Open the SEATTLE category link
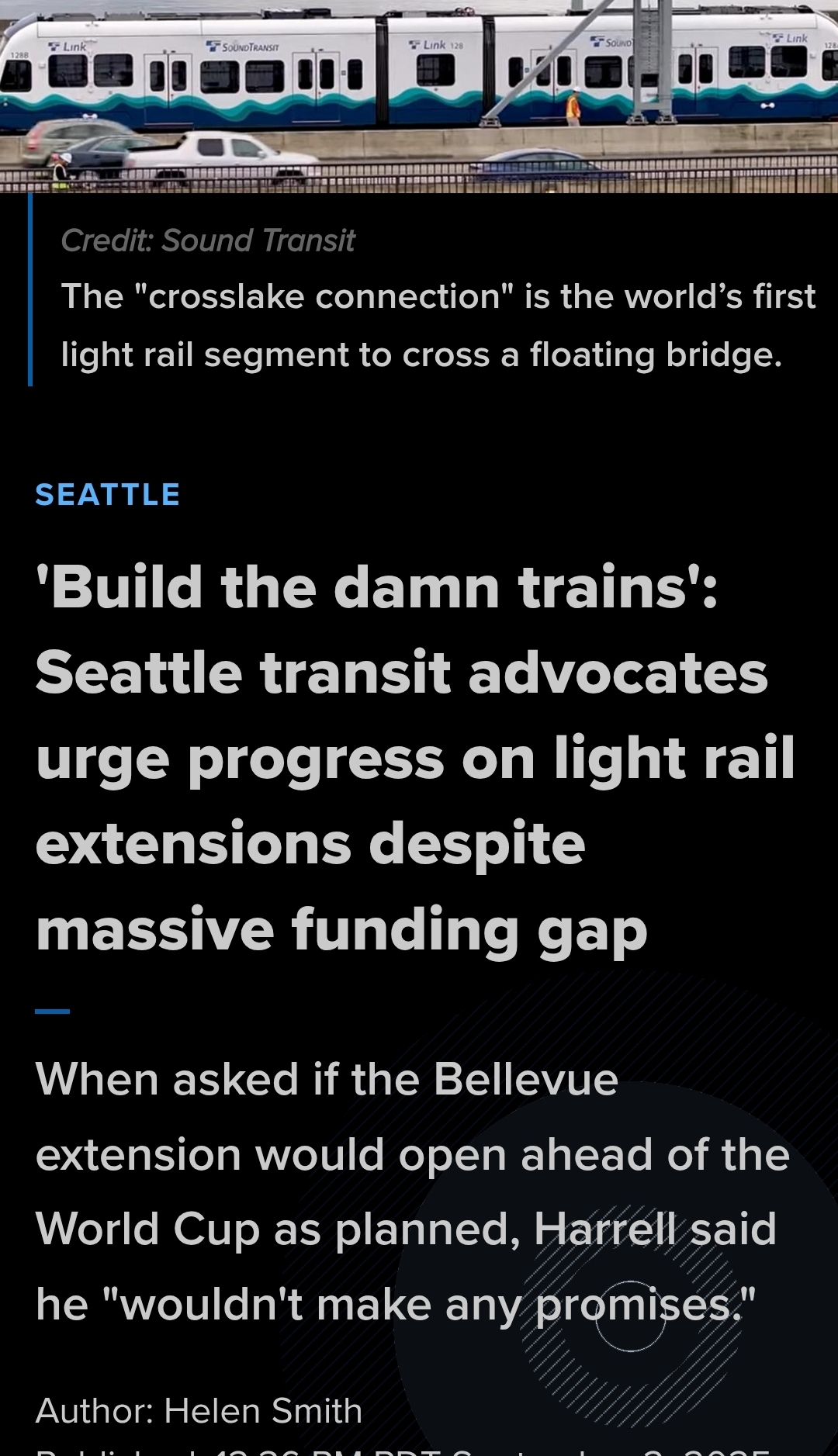Viewport: 838px width, 1456px height. tap(108, 495)
